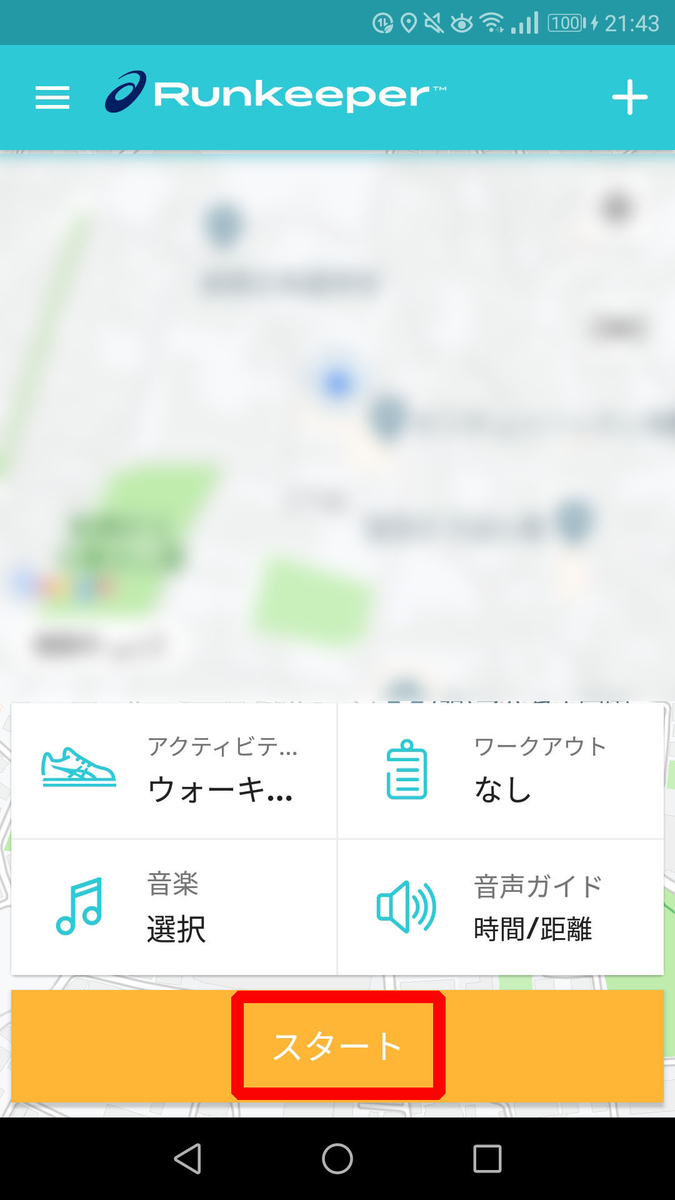Open the recent apps square button
This screenshot has height=1200, width=675.
487,1158
